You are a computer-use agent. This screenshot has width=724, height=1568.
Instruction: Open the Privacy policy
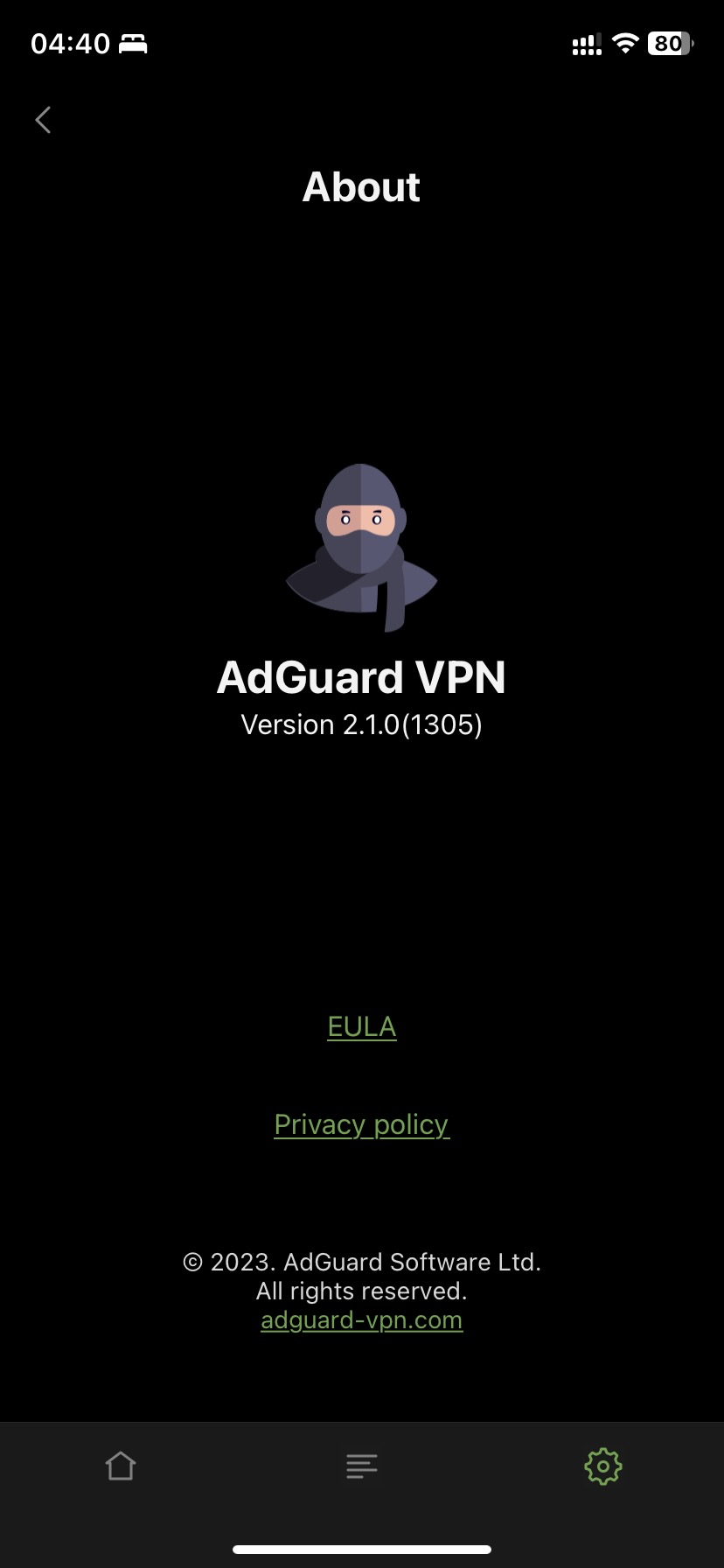point(361,1123)
